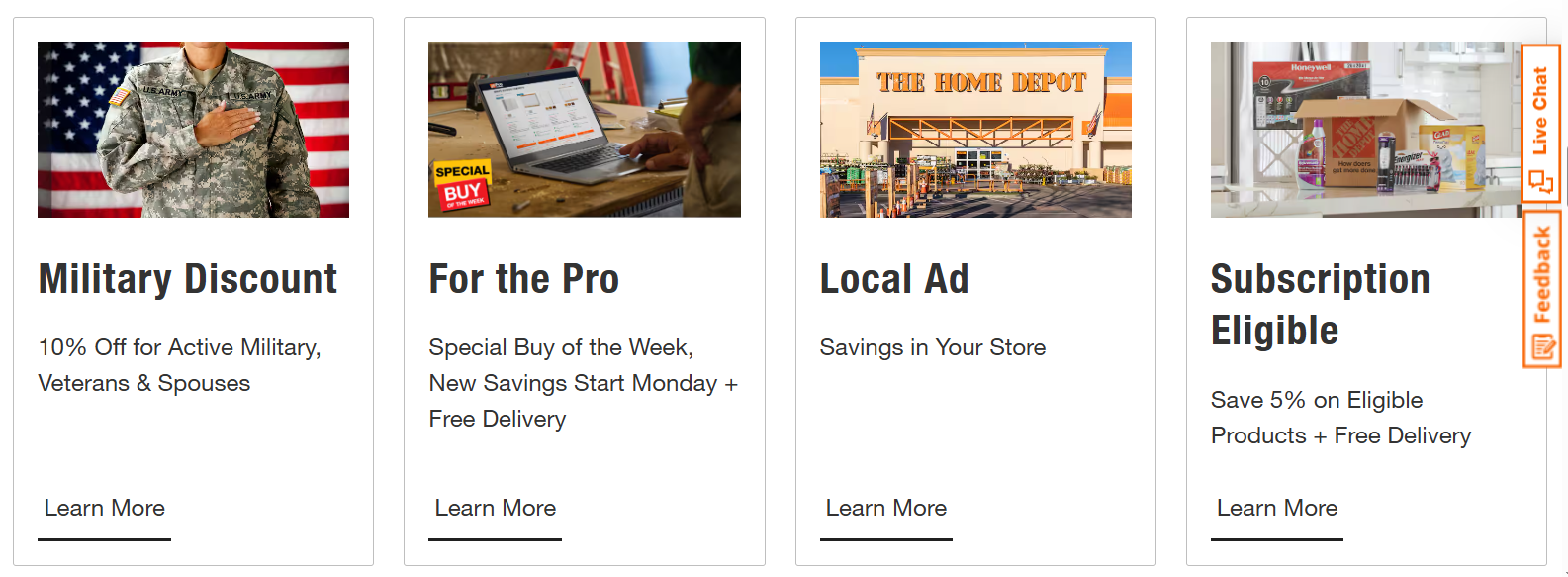Open Learn More for For the Pro
The width and height of the screenshot is (1568, 577).
[x=495, y=509]
